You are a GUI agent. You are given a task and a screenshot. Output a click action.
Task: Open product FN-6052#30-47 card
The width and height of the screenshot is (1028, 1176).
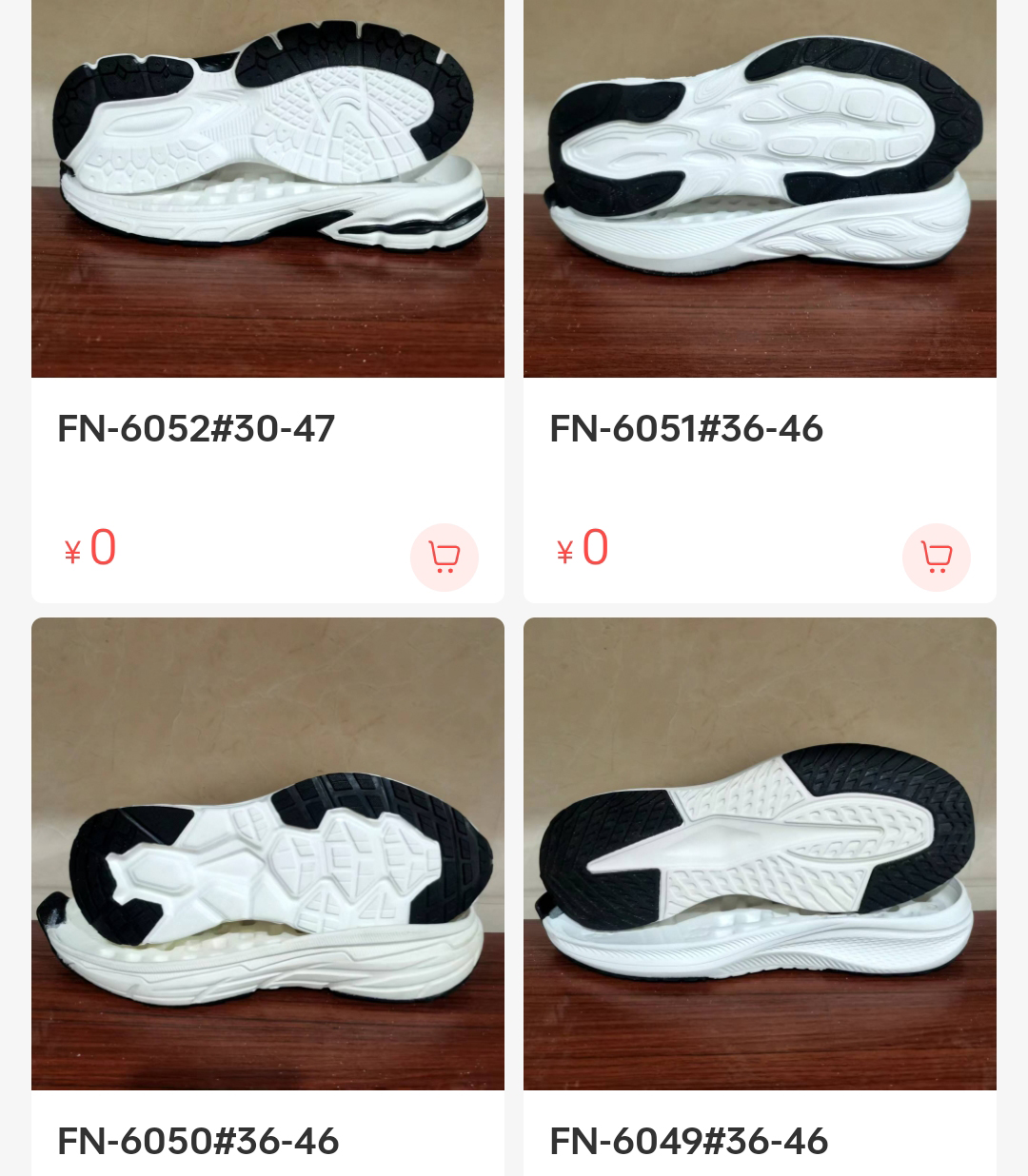(x=267, y=190)
